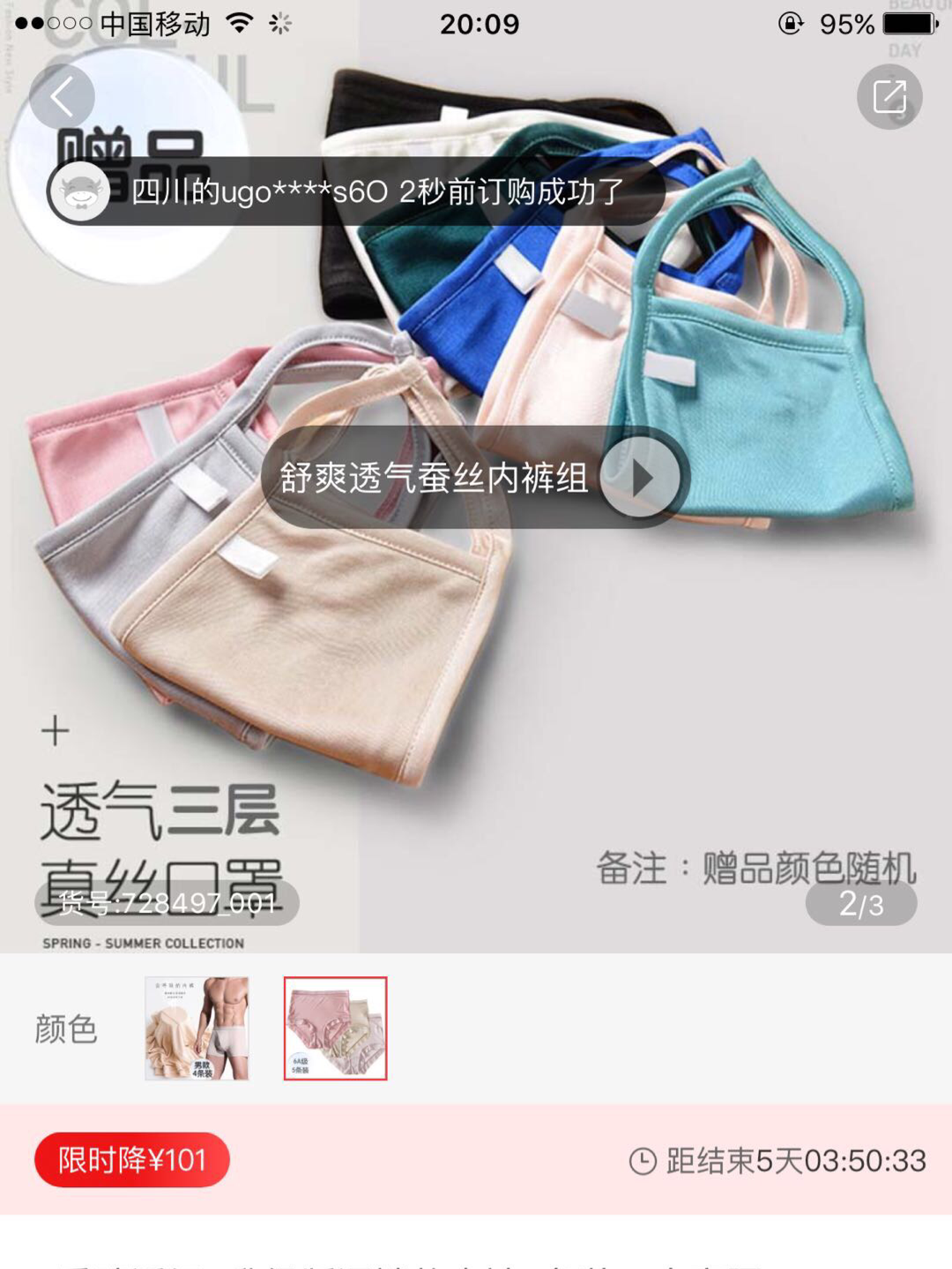Select the men's 4-pack color option
Screen dimensions: 952x1269
(197, 1028)
